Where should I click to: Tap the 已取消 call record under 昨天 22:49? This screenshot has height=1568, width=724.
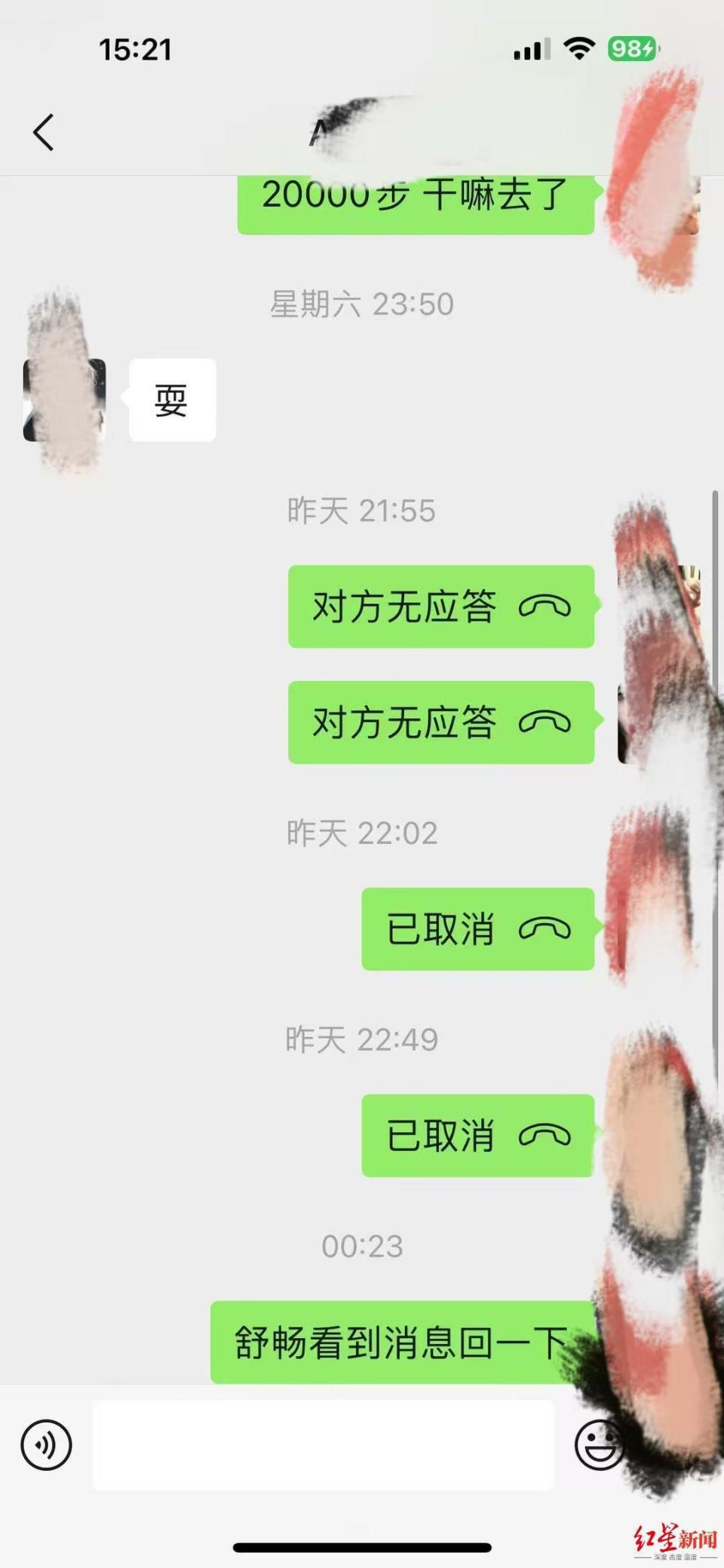477,1135
